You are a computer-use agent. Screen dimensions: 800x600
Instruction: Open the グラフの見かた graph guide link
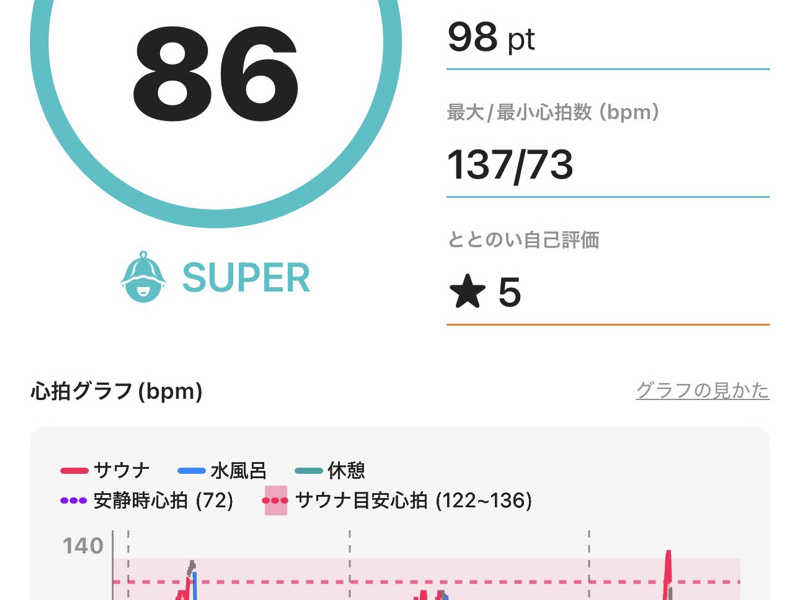tap(702, 390)
